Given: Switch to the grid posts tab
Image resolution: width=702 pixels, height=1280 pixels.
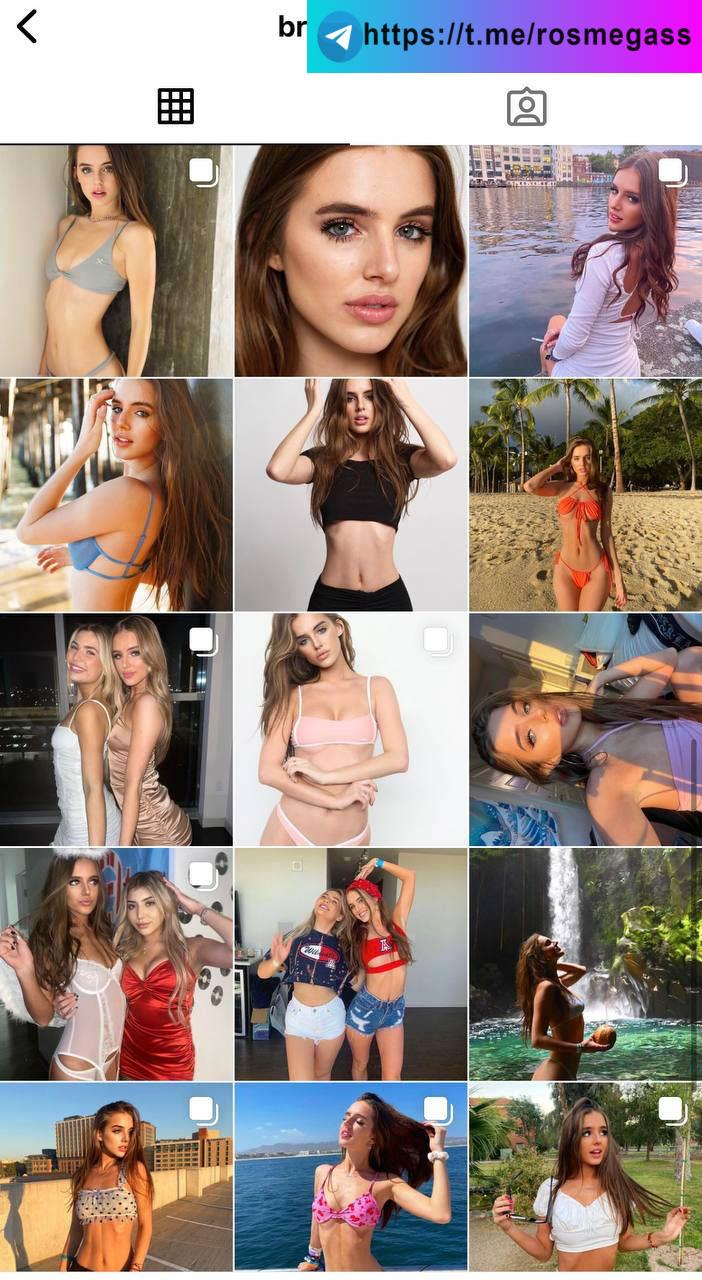Looking at the screenshot, I should [x=175, y=106].
